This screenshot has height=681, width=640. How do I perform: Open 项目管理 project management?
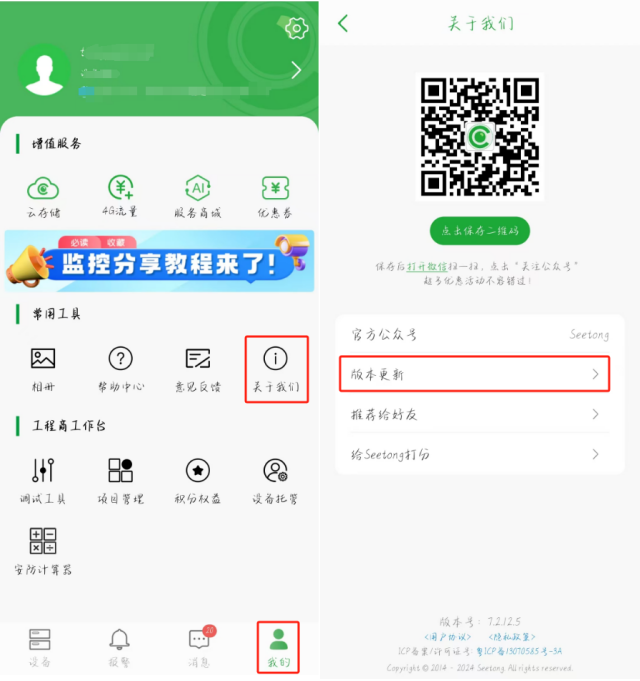(120, 480)
